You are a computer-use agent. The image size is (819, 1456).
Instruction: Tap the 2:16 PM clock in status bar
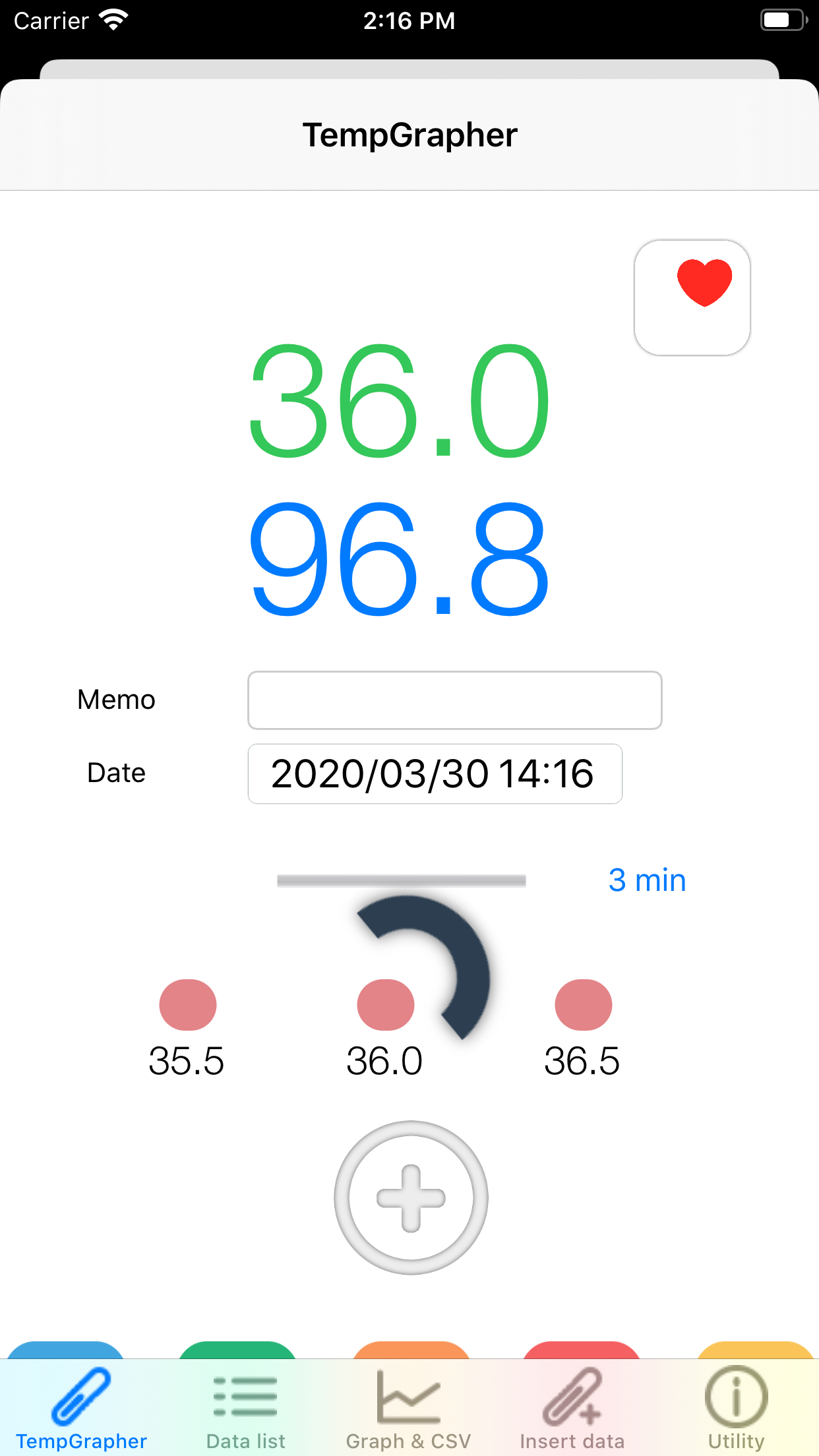409,20
